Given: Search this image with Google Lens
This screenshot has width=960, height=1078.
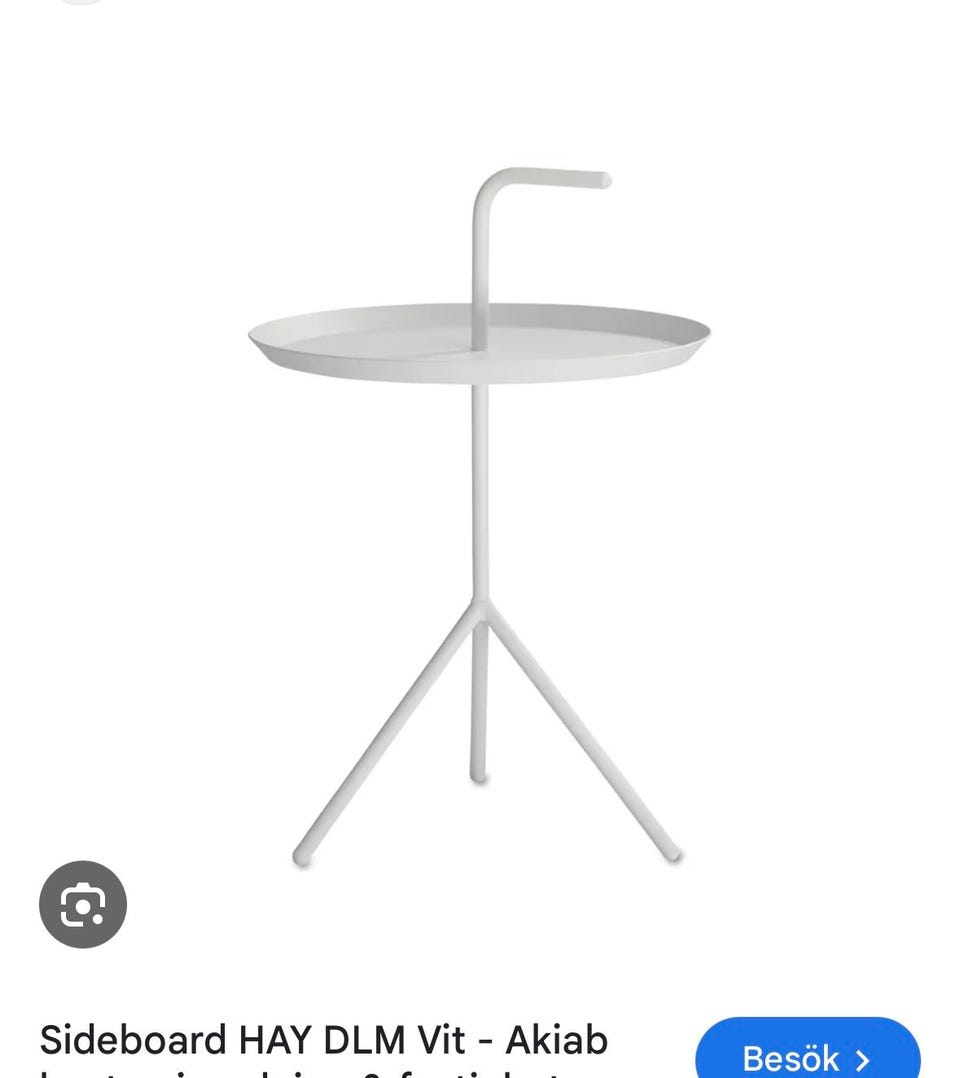Looking at the screenshot, I should pos(83,905).
